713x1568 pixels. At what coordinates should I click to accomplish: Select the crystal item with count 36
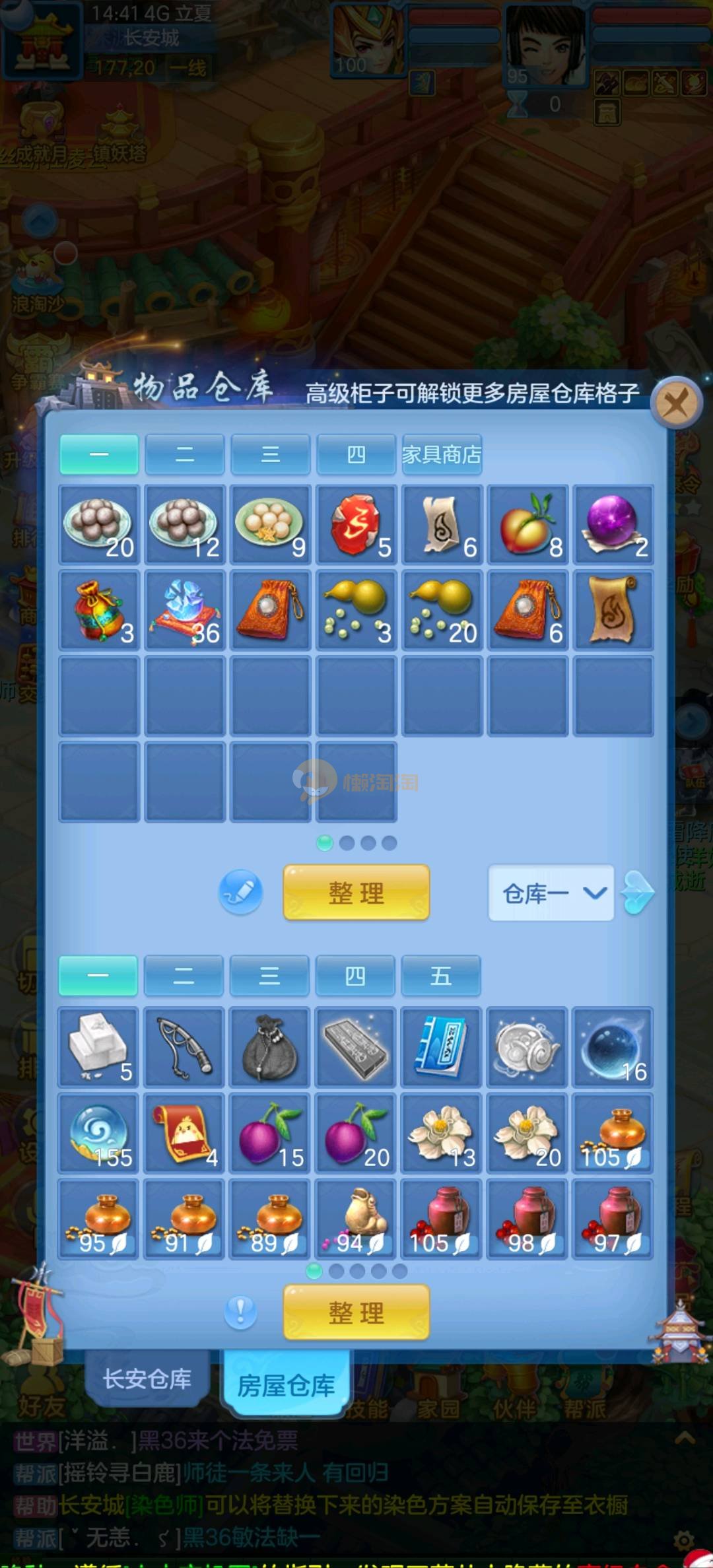[x=185, y=611]
